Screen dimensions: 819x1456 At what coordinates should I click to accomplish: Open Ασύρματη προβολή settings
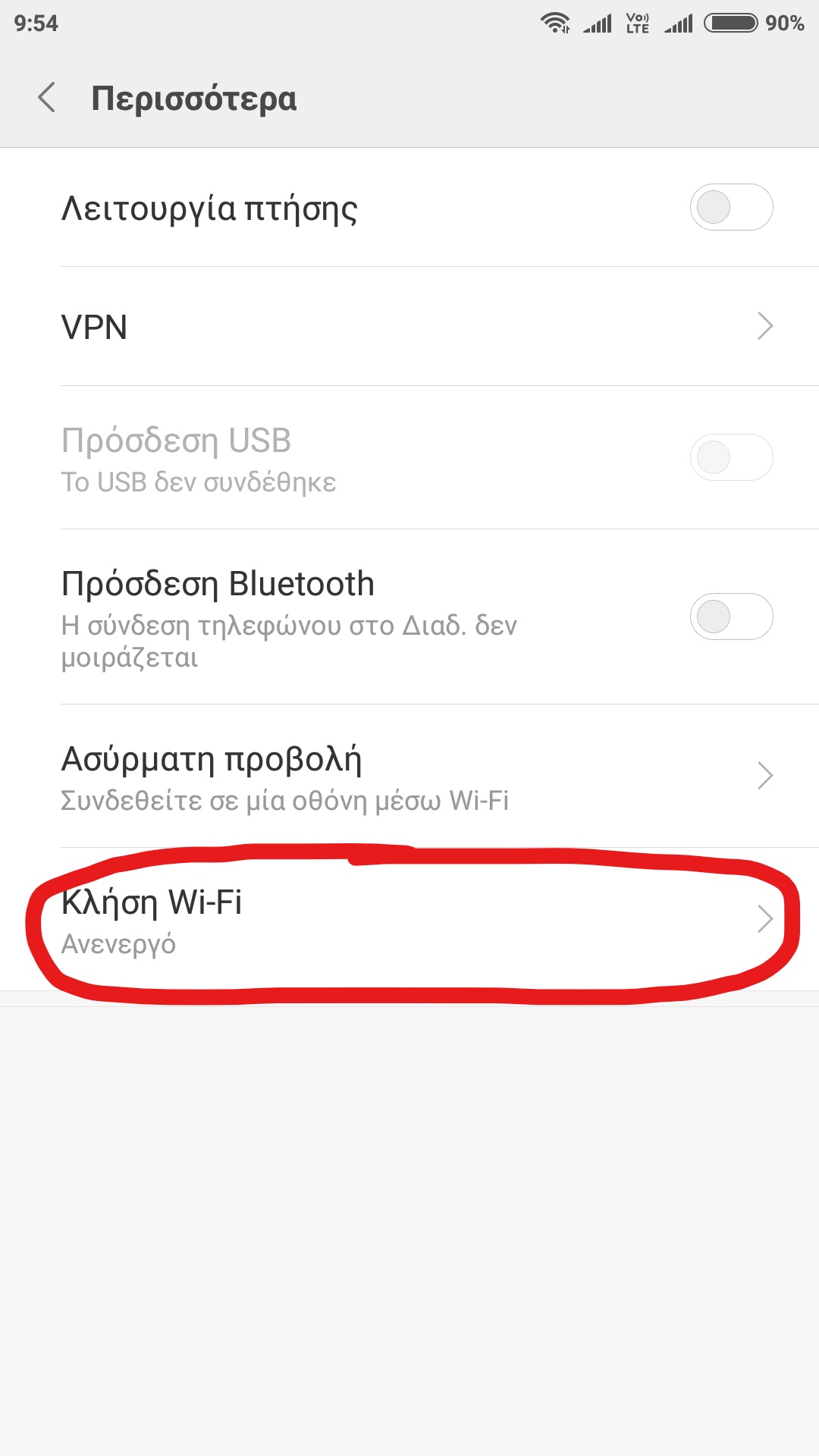[409, 777]
